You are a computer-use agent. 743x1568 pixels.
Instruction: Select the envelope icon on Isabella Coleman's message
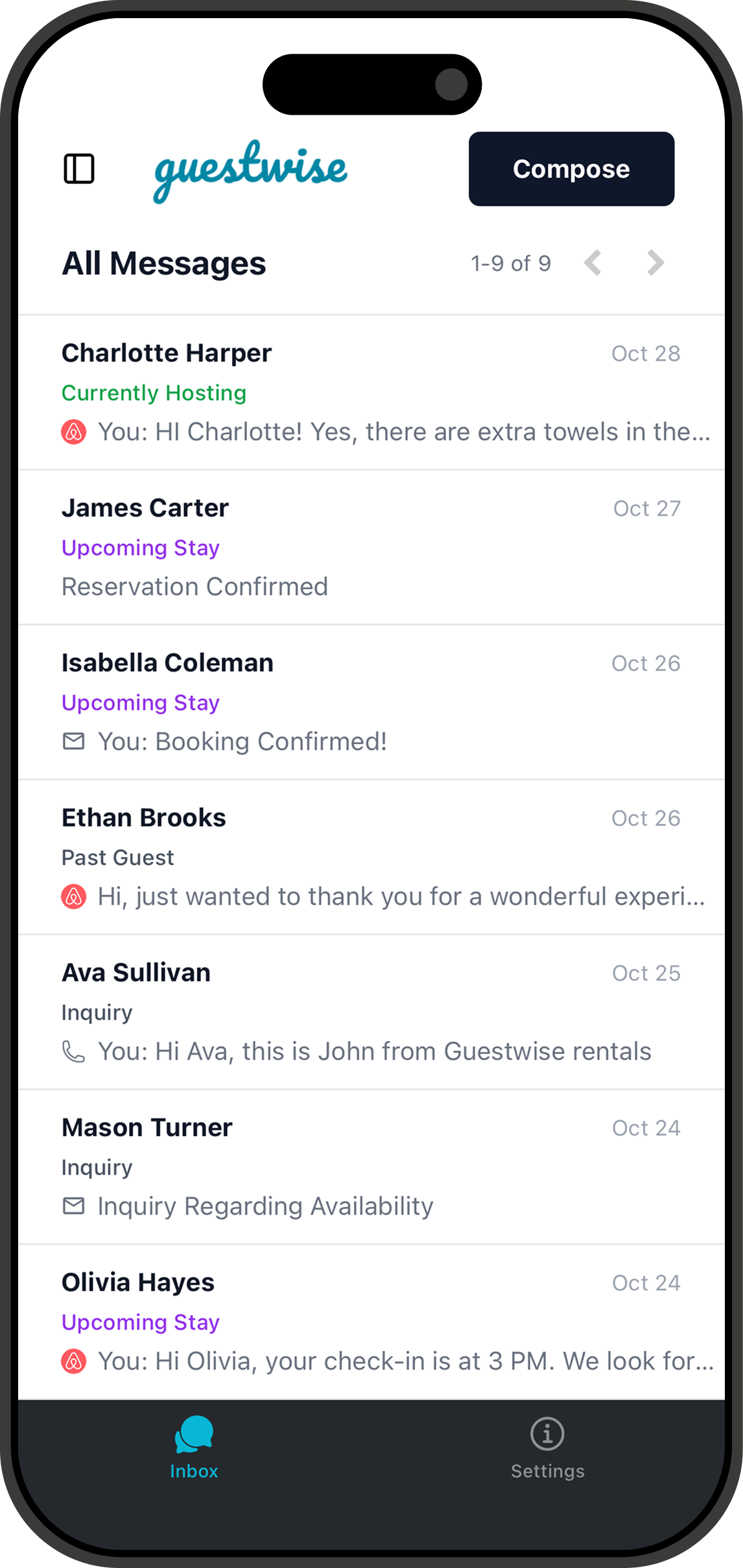pos(75,740)
